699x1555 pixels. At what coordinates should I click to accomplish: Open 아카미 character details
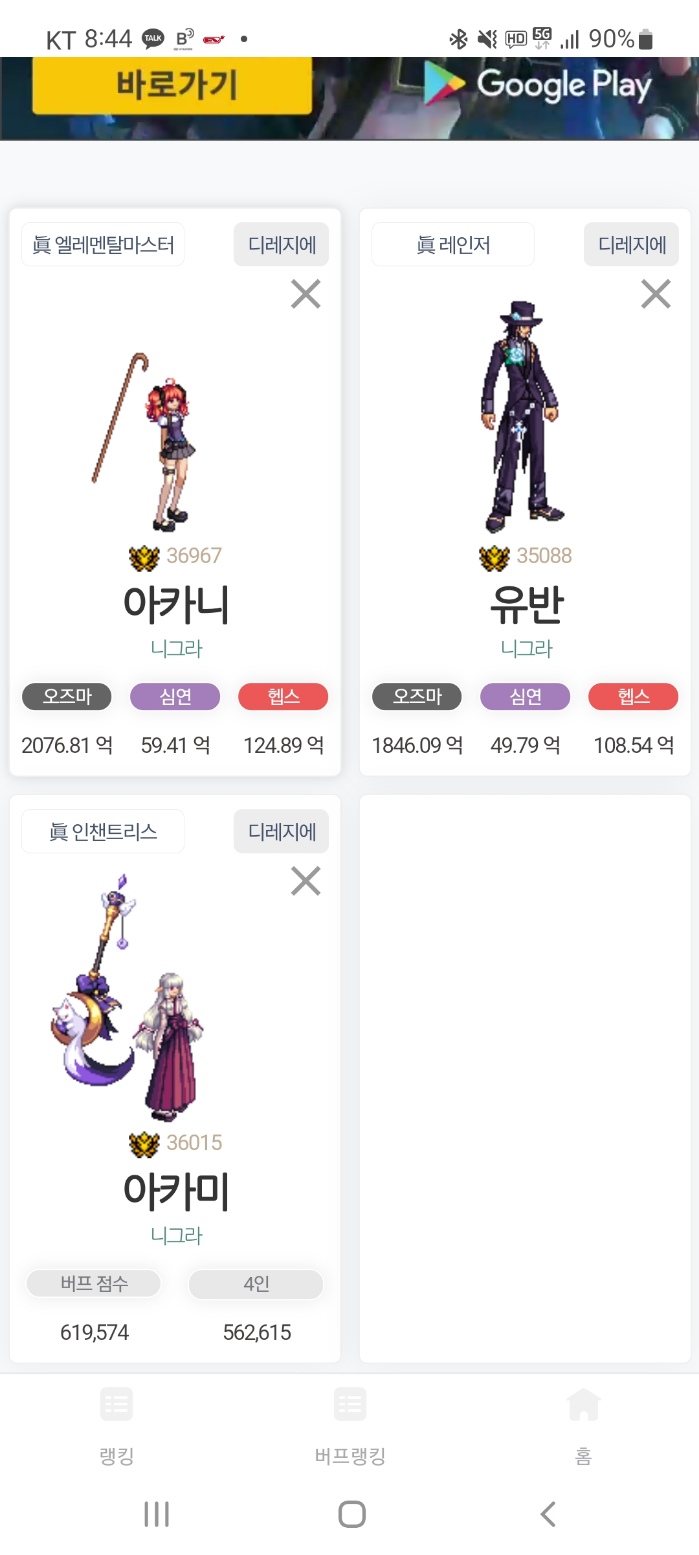[176, 1190]
